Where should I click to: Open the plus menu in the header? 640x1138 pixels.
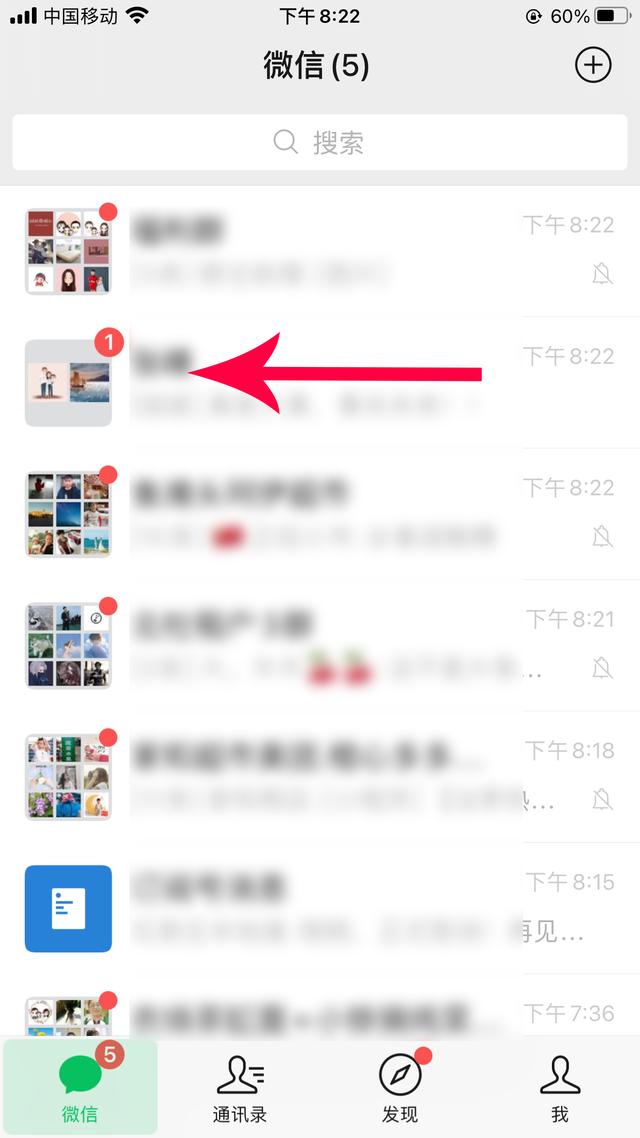point(593,65)
